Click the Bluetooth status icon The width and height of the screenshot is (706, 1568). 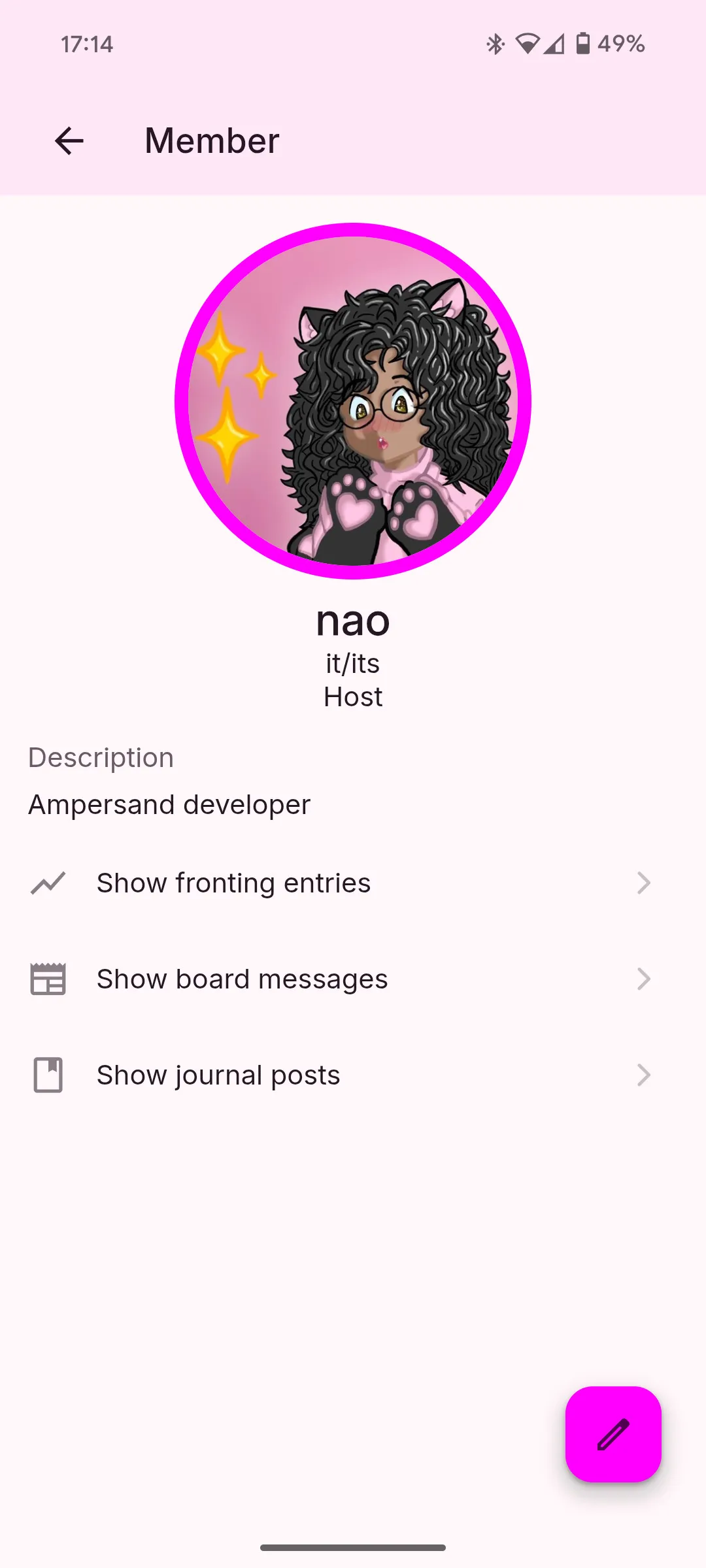tap(495, 43)
